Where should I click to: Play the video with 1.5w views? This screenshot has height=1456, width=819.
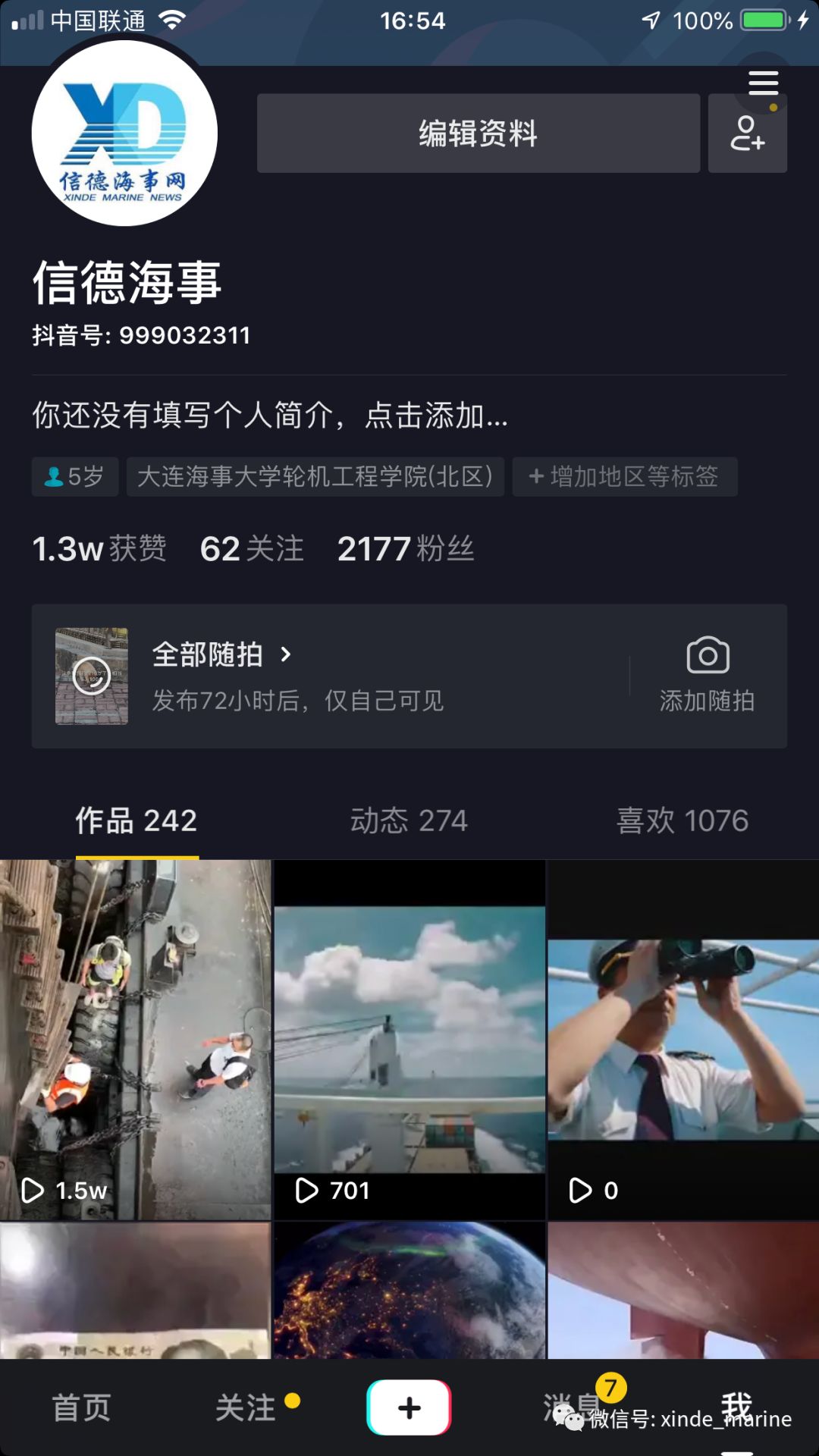pyautogui.click(x=135, y=1039)
